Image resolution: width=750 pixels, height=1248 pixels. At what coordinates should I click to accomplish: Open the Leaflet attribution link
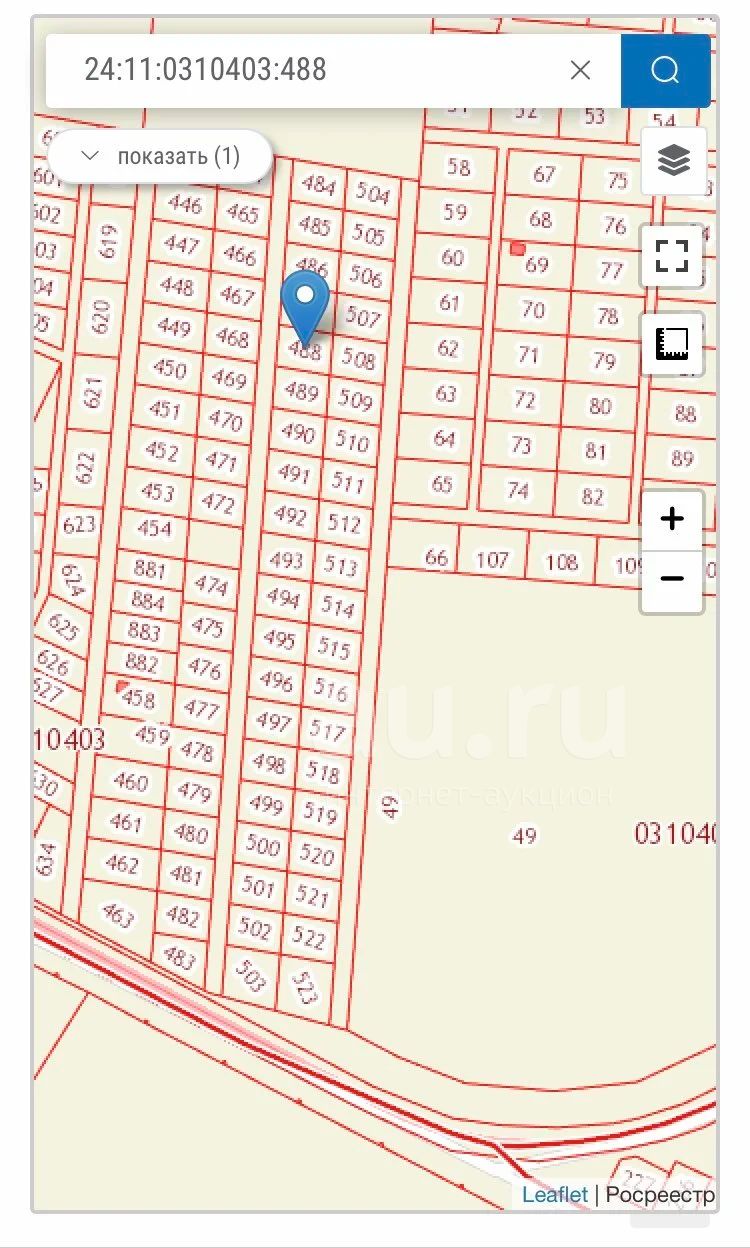(555, 1194)
